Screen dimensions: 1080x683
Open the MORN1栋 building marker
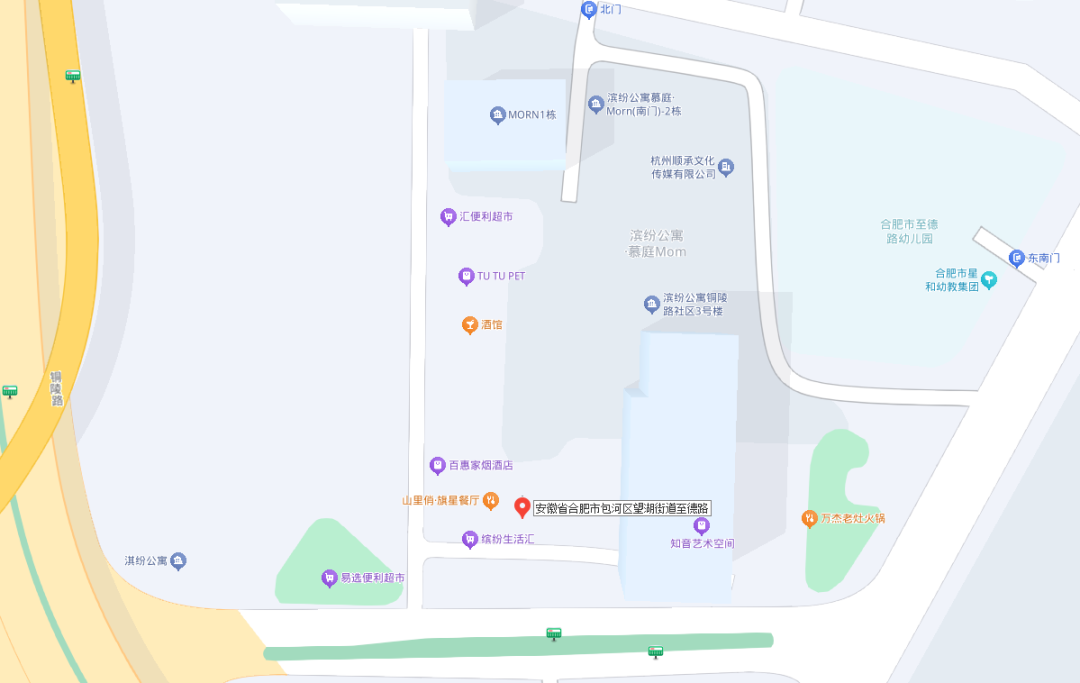497,115
